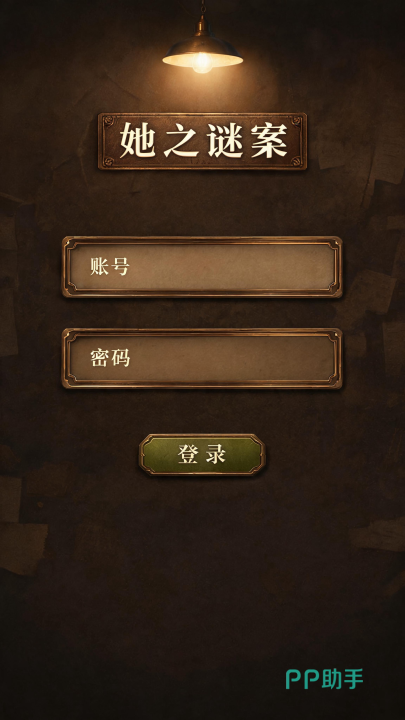Tap the green 登录 login button
This screenshot has height=720, width=405.
pos(202,455)
